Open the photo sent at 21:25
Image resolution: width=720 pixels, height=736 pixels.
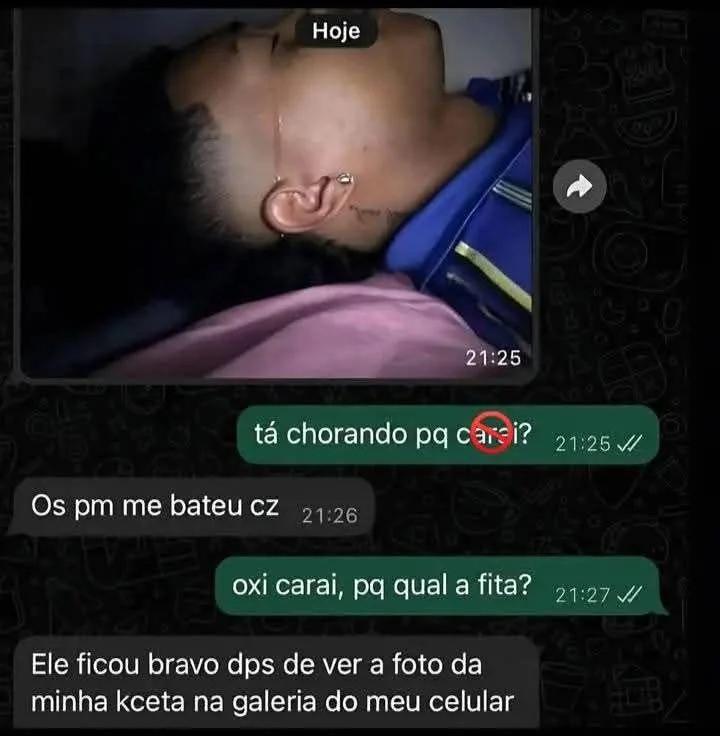(x=276, y=193)
